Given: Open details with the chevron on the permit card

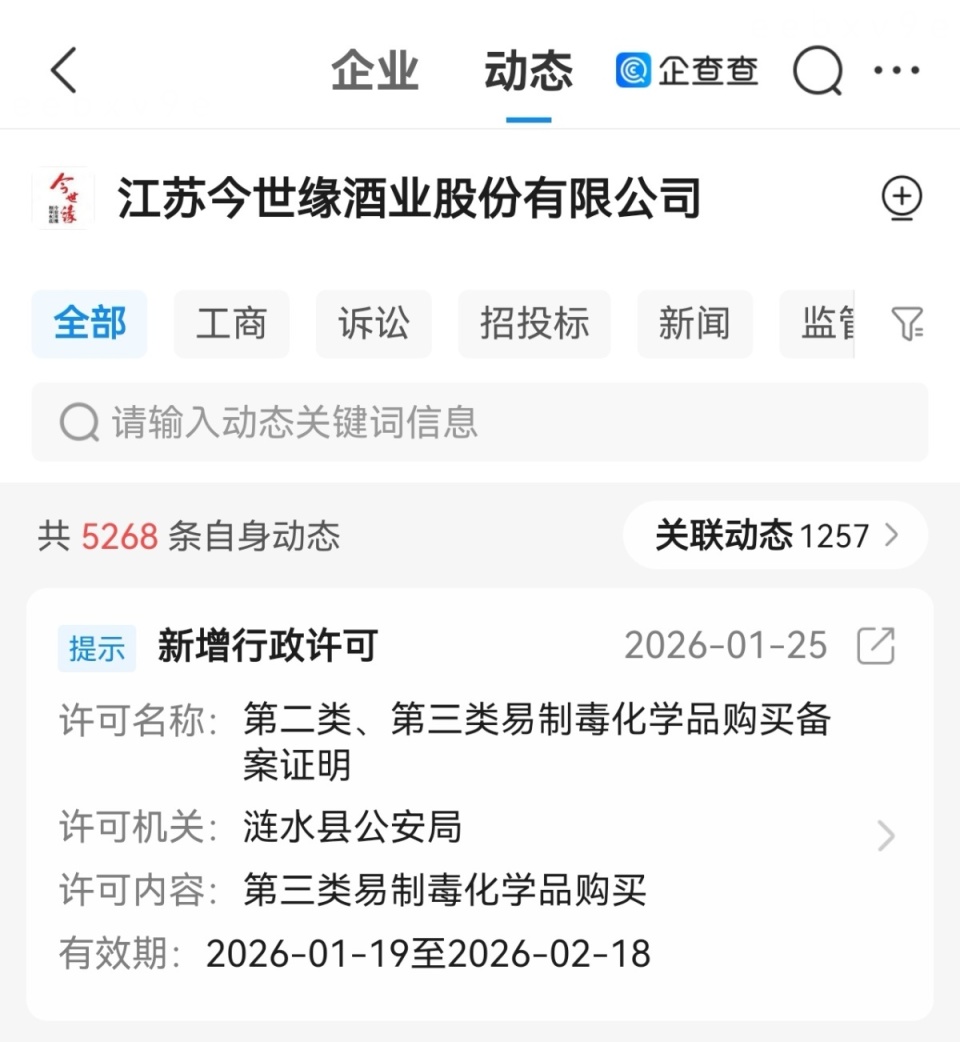Looking at the screenshot, I should point(884,835).
